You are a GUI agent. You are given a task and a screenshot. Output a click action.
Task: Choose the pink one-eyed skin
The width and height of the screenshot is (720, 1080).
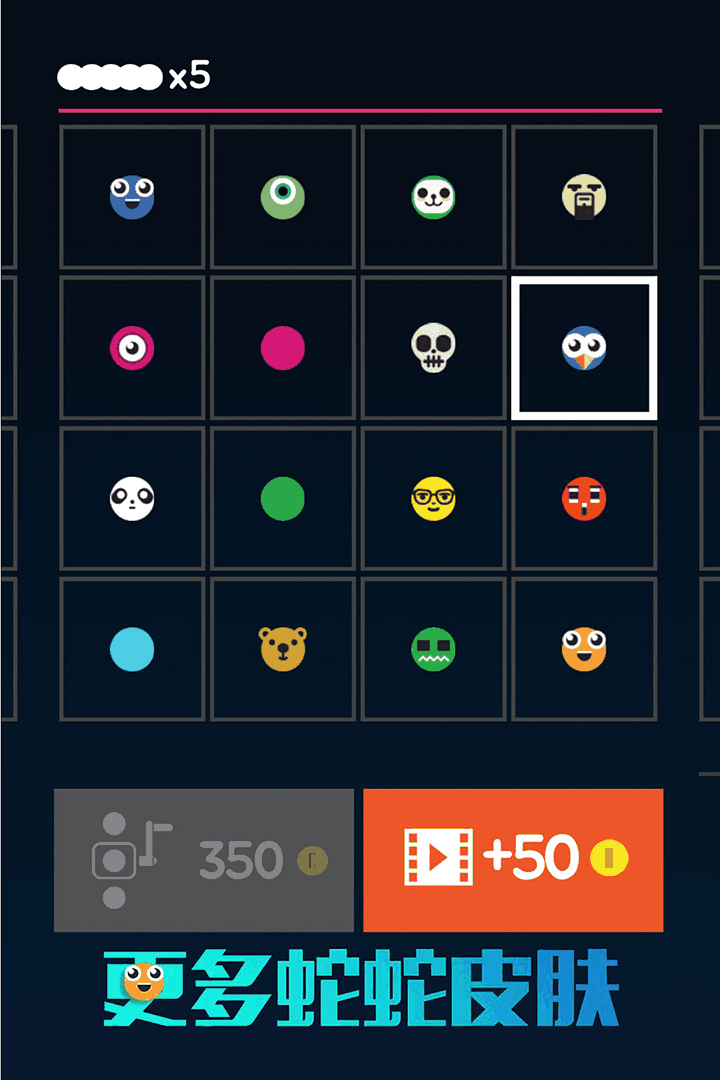click(132, 348)
